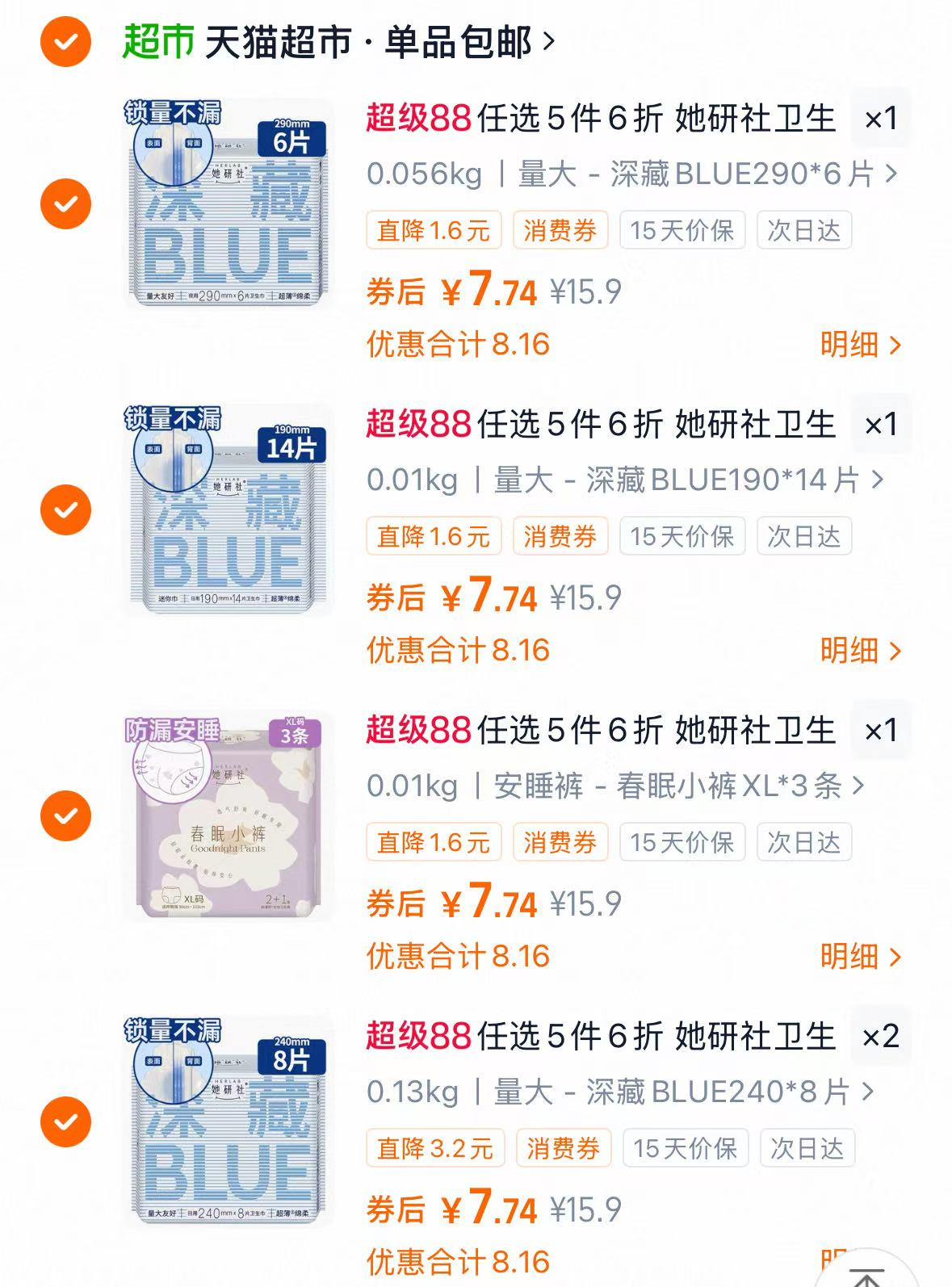
Task: Click 优惠合计8.16 on the sleep pants item
Action: point(460,956)
